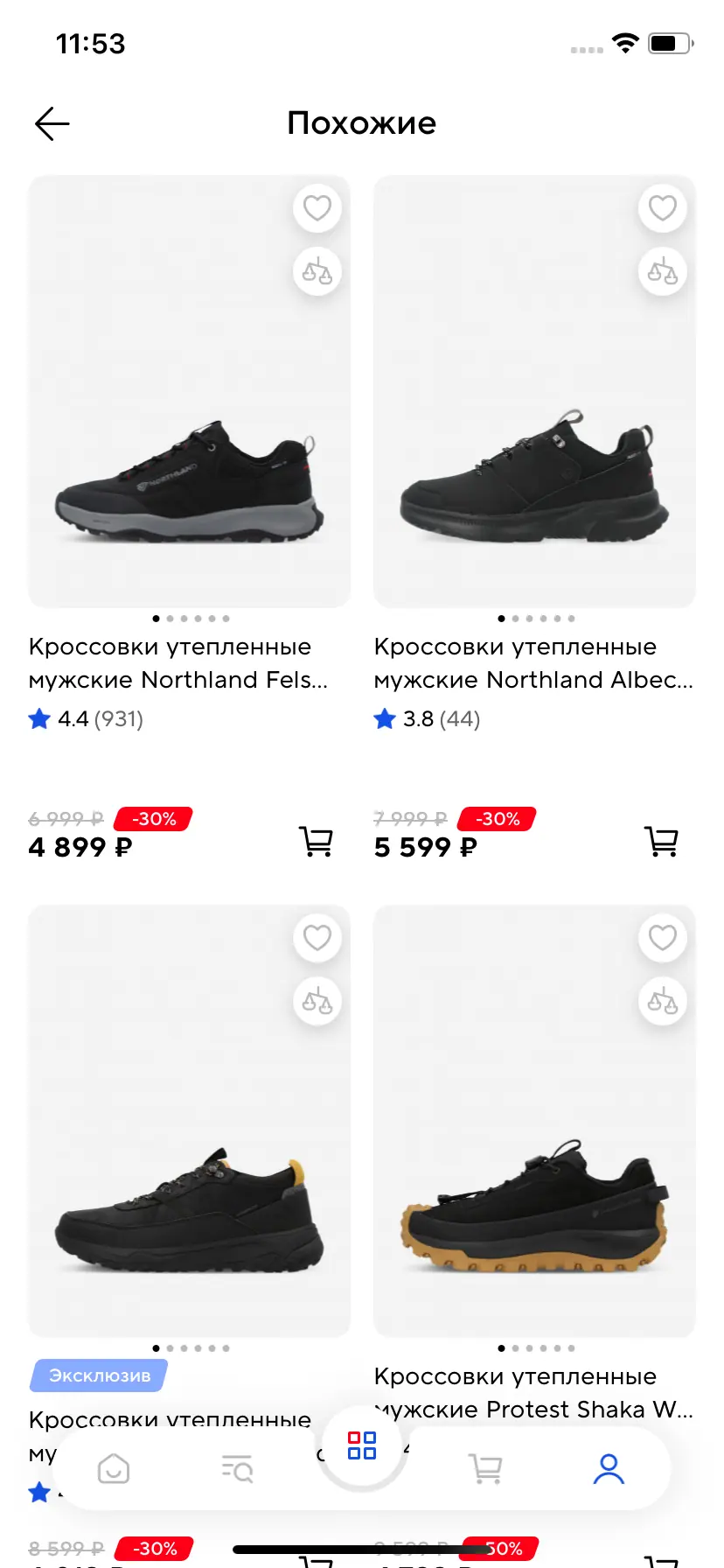724x1568 pixels.
Task: Add Northland Fels sneakers to favorites
Action: click(x=317, y=208)
